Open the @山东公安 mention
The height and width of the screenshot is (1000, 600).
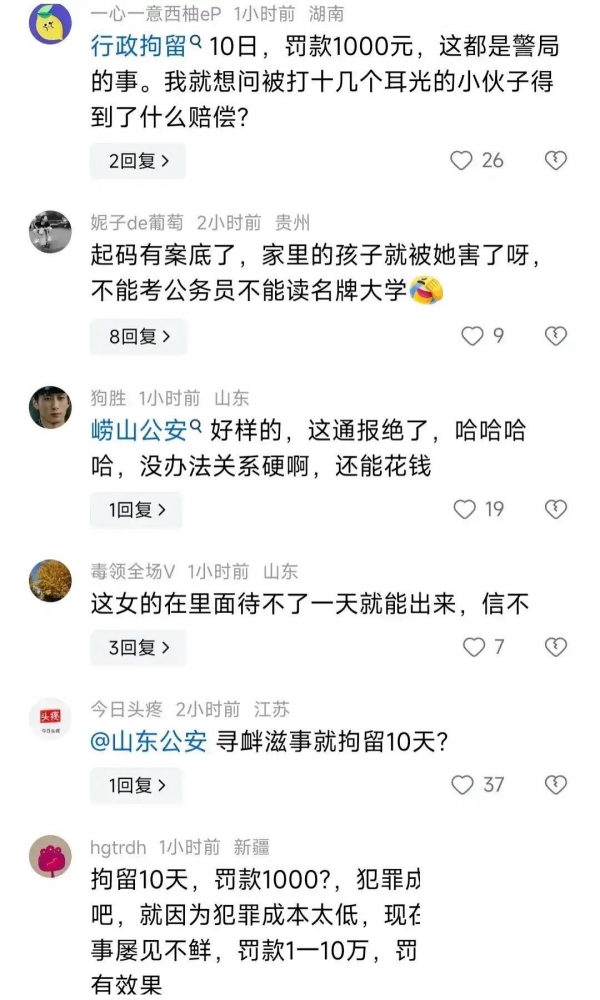(148, 742)
